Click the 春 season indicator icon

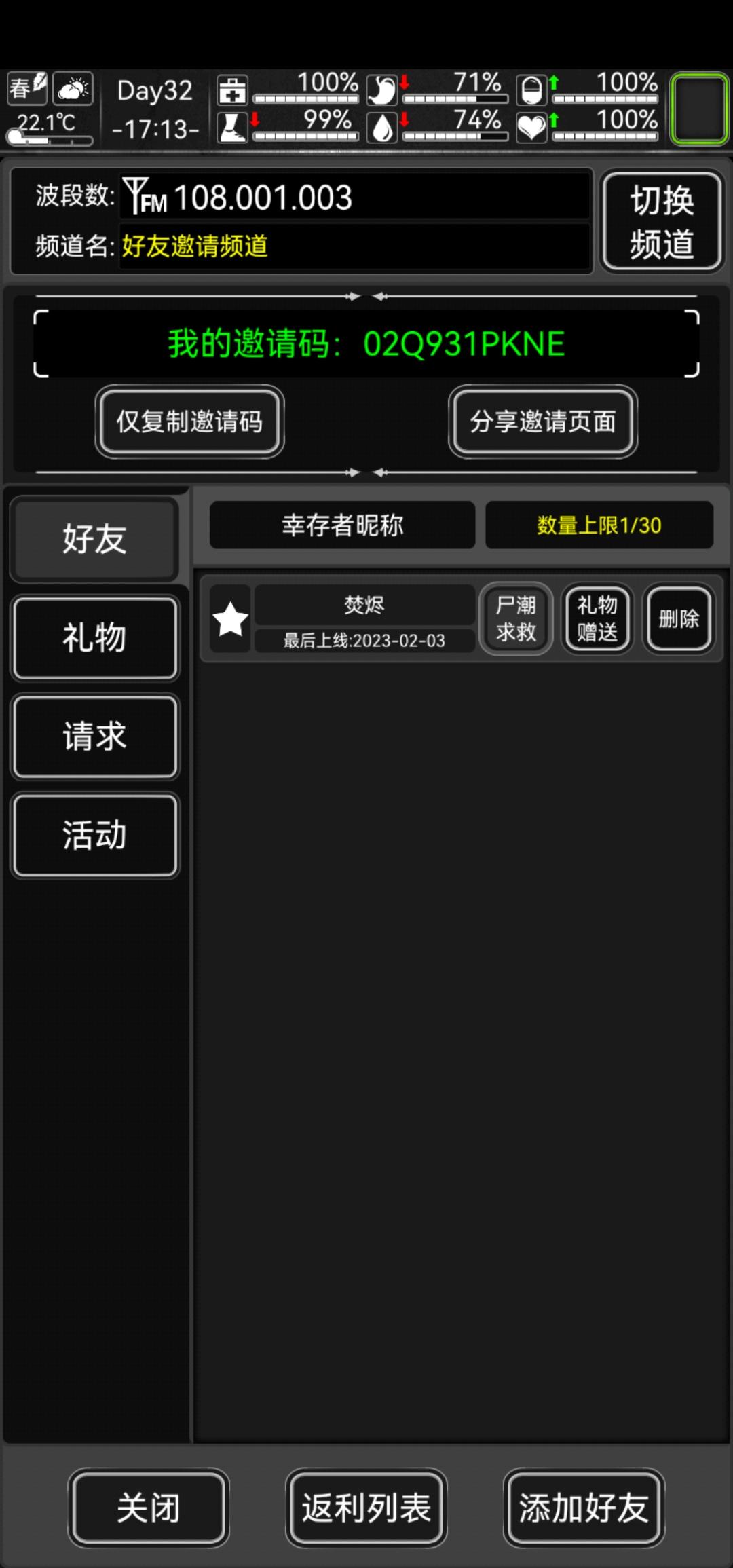(x=26, y=85)
